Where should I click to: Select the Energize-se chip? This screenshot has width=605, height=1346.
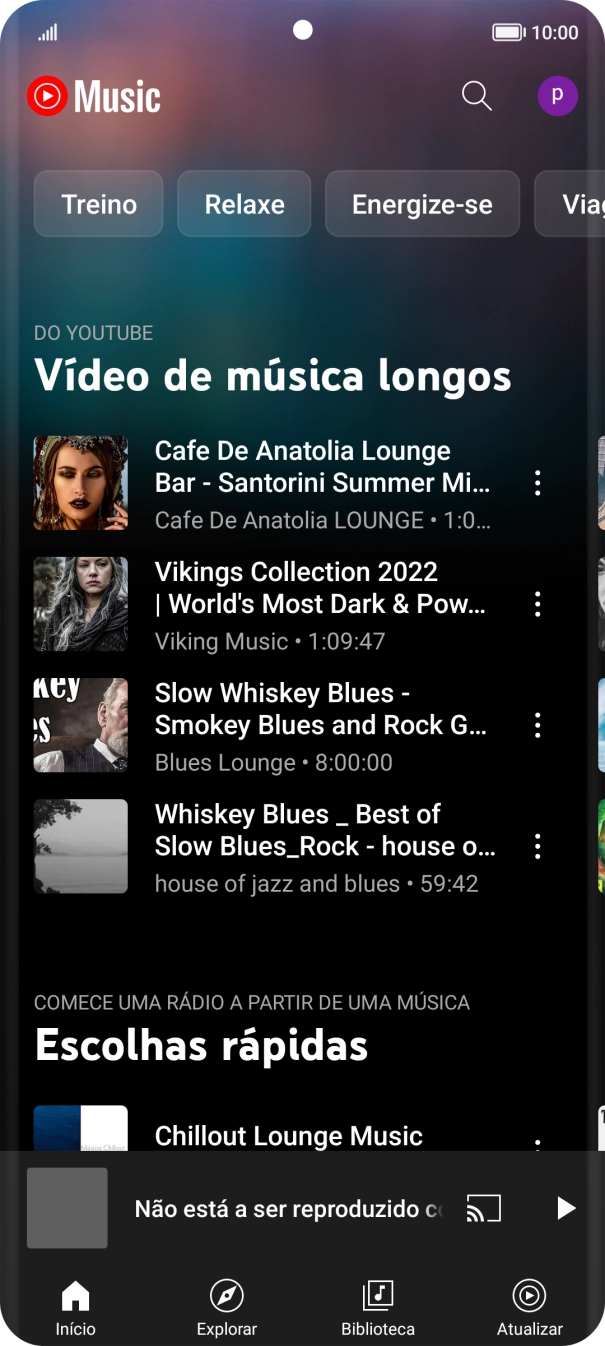tap(422, 204)
